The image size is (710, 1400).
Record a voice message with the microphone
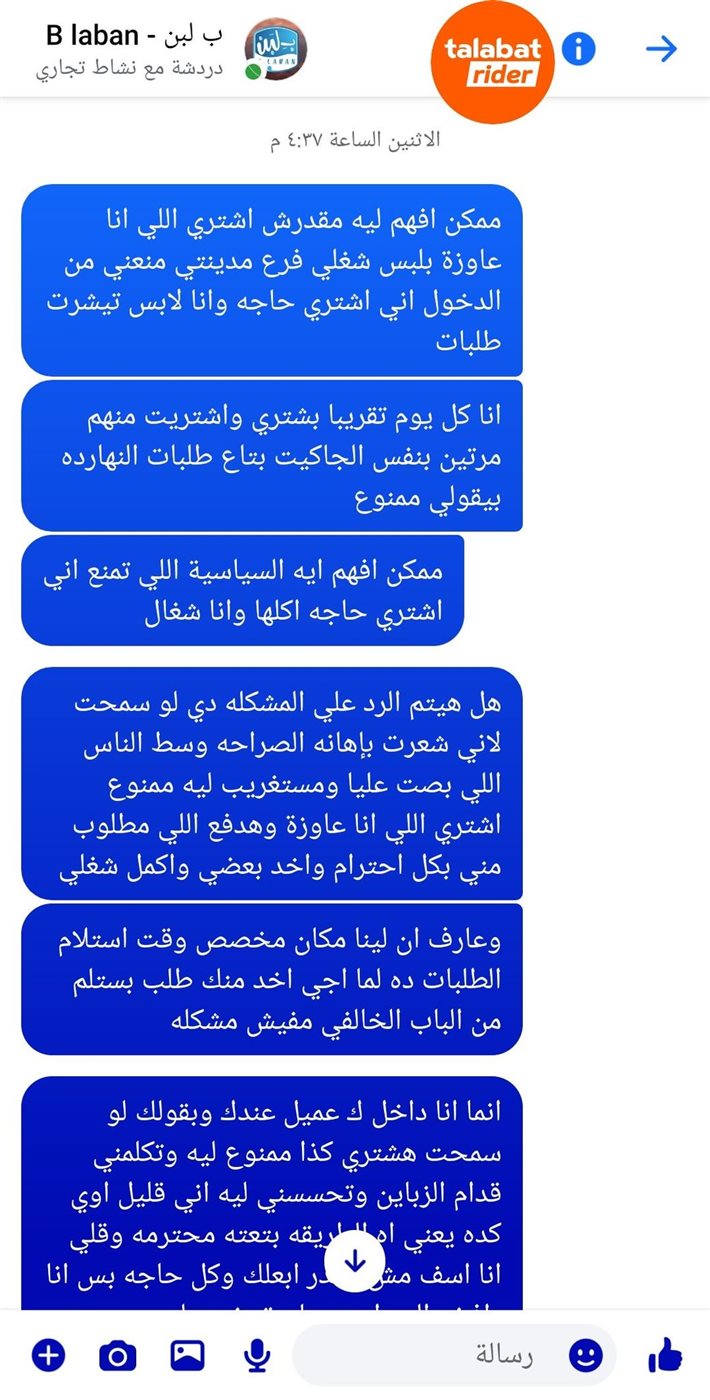coord(258,1356)
